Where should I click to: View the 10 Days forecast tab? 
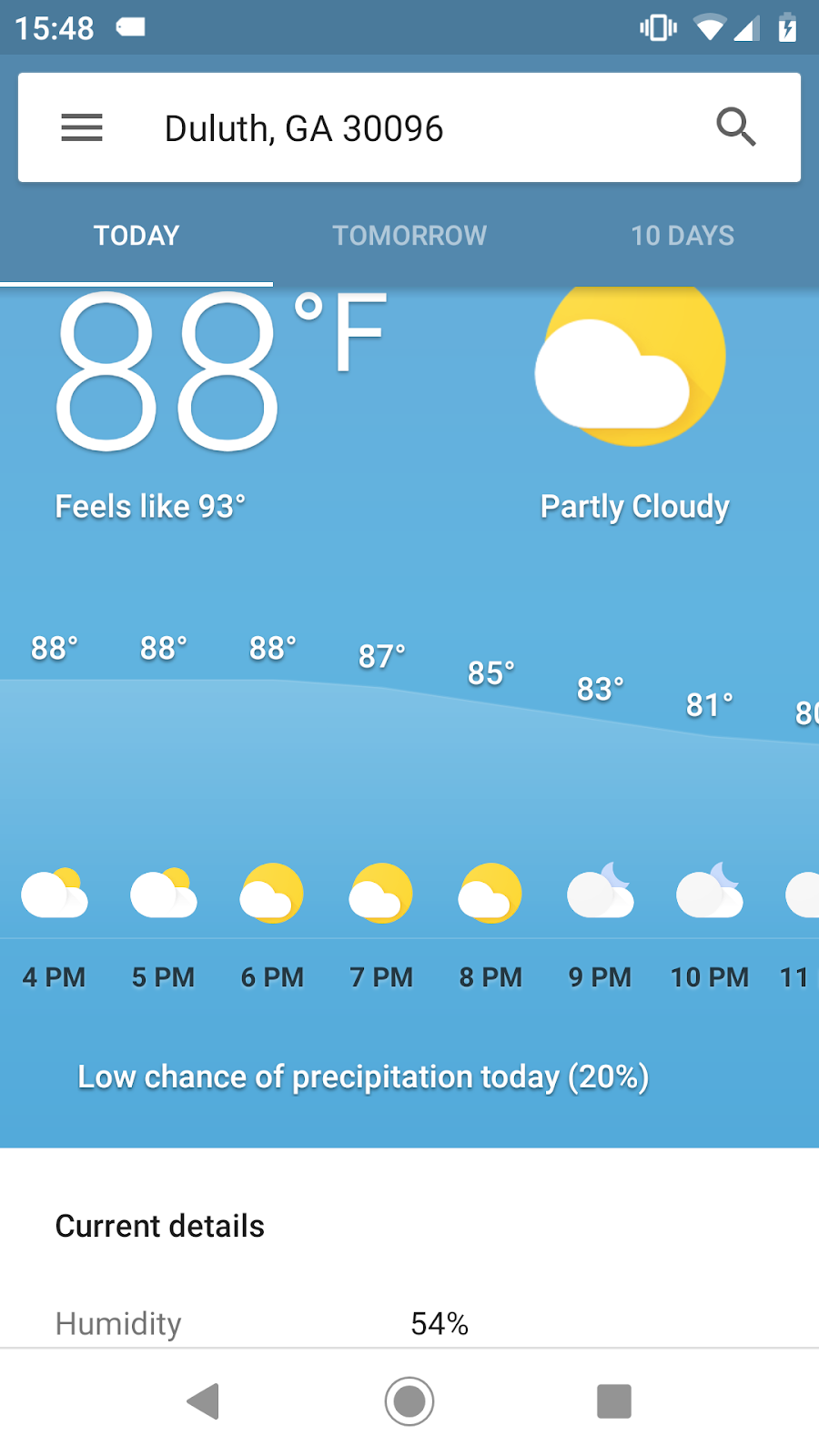coord(682,236)
